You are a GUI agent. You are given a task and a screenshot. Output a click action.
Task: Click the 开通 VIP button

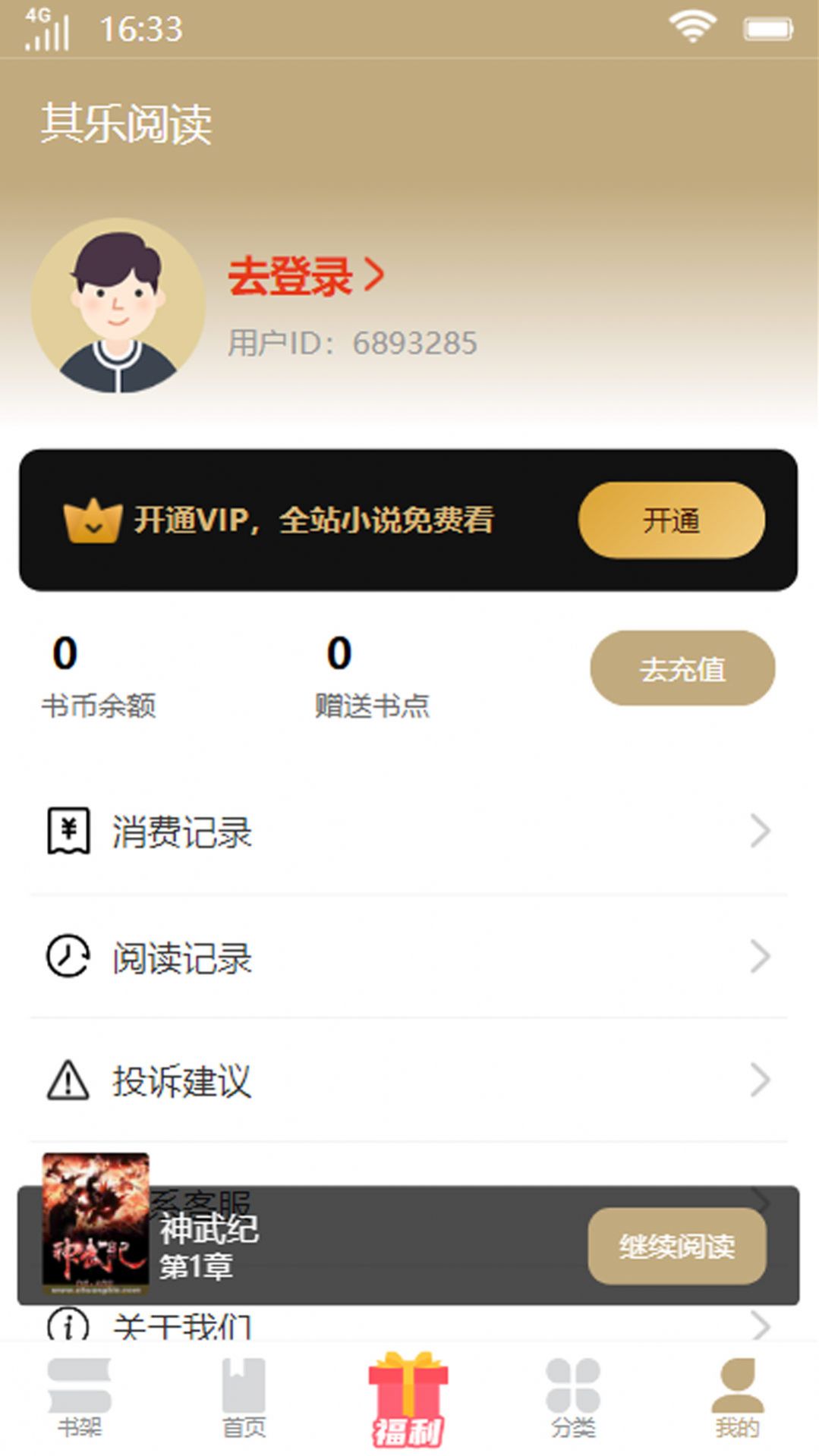tap(671, 520)
